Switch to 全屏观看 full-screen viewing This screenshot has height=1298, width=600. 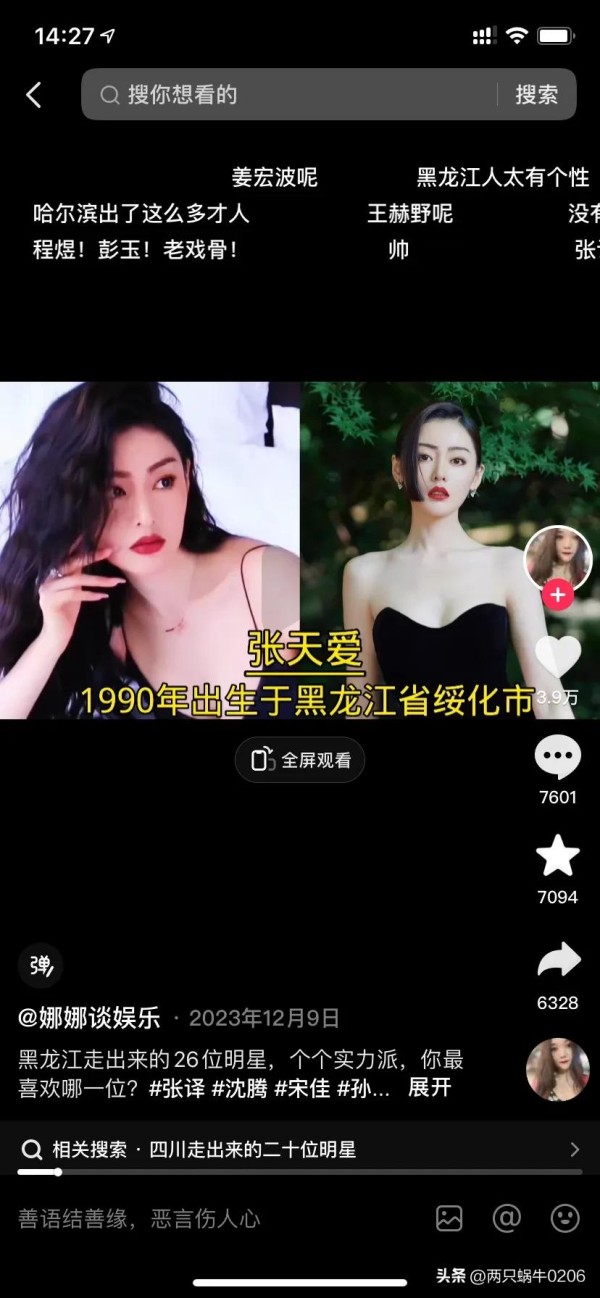[x=300, y=760]
